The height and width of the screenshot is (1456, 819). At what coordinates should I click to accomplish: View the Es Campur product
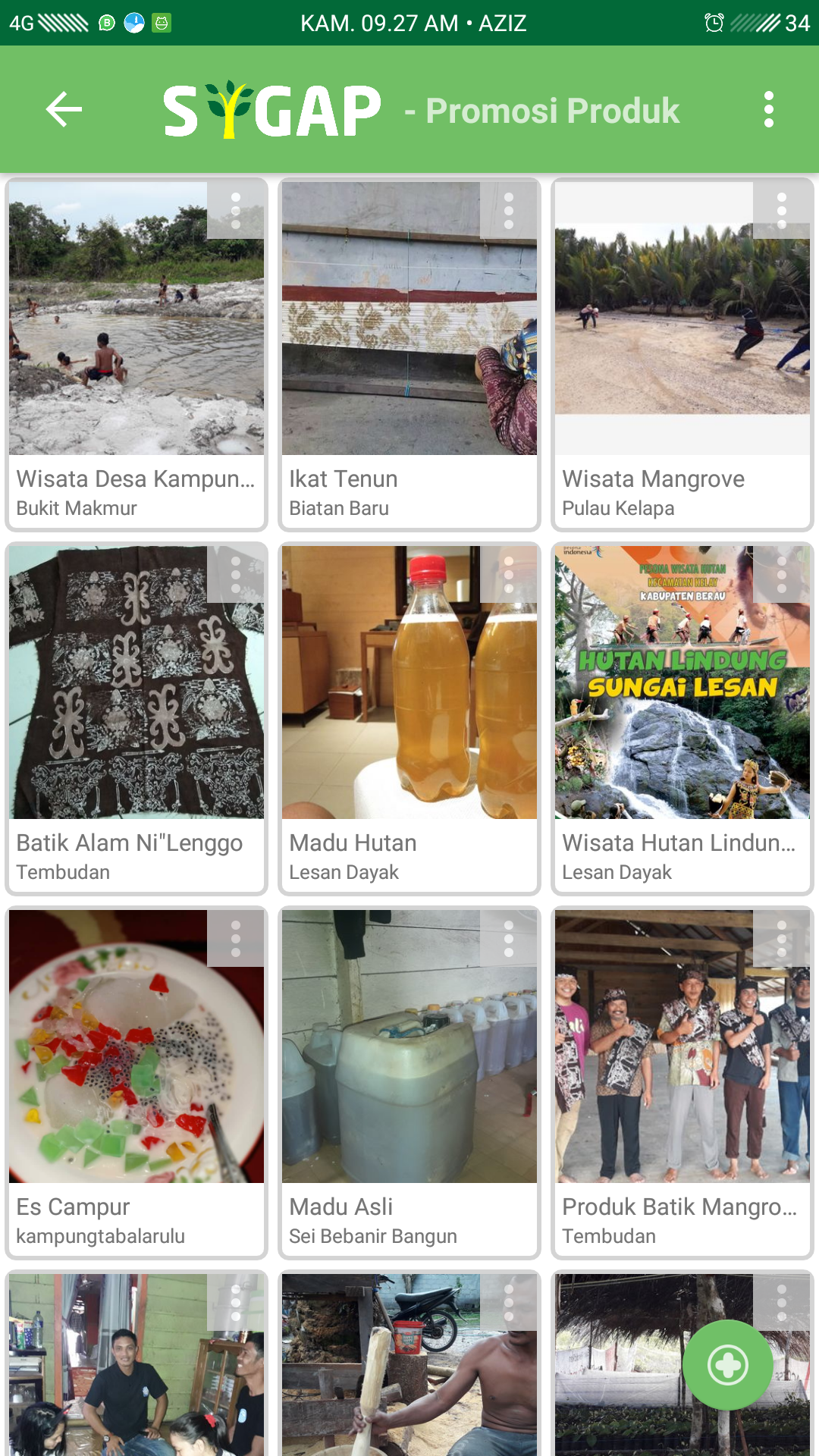pyautogui.click(x=136, y=1082)
